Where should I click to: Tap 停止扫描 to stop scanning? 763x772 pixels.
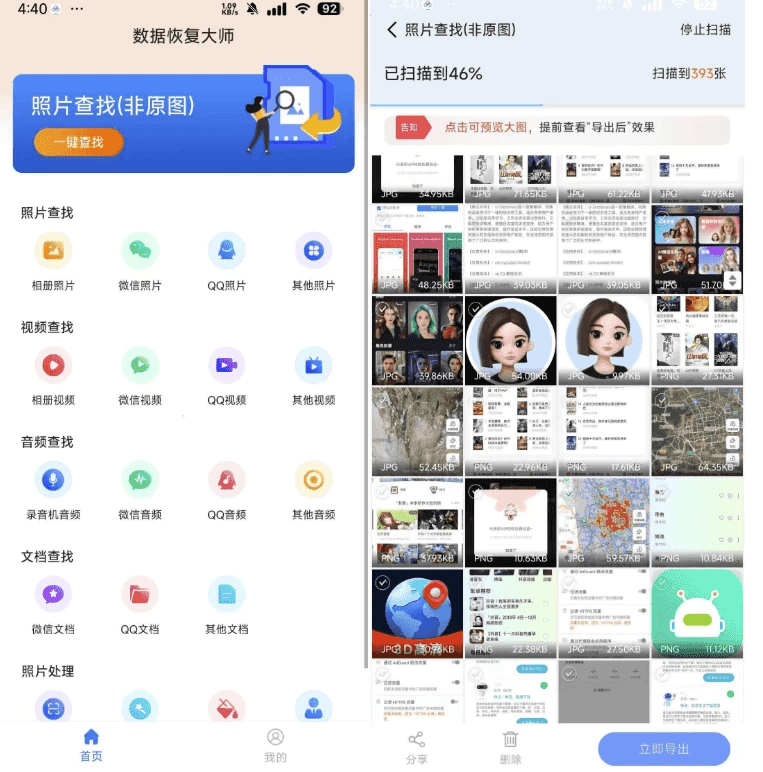[705, 30]
